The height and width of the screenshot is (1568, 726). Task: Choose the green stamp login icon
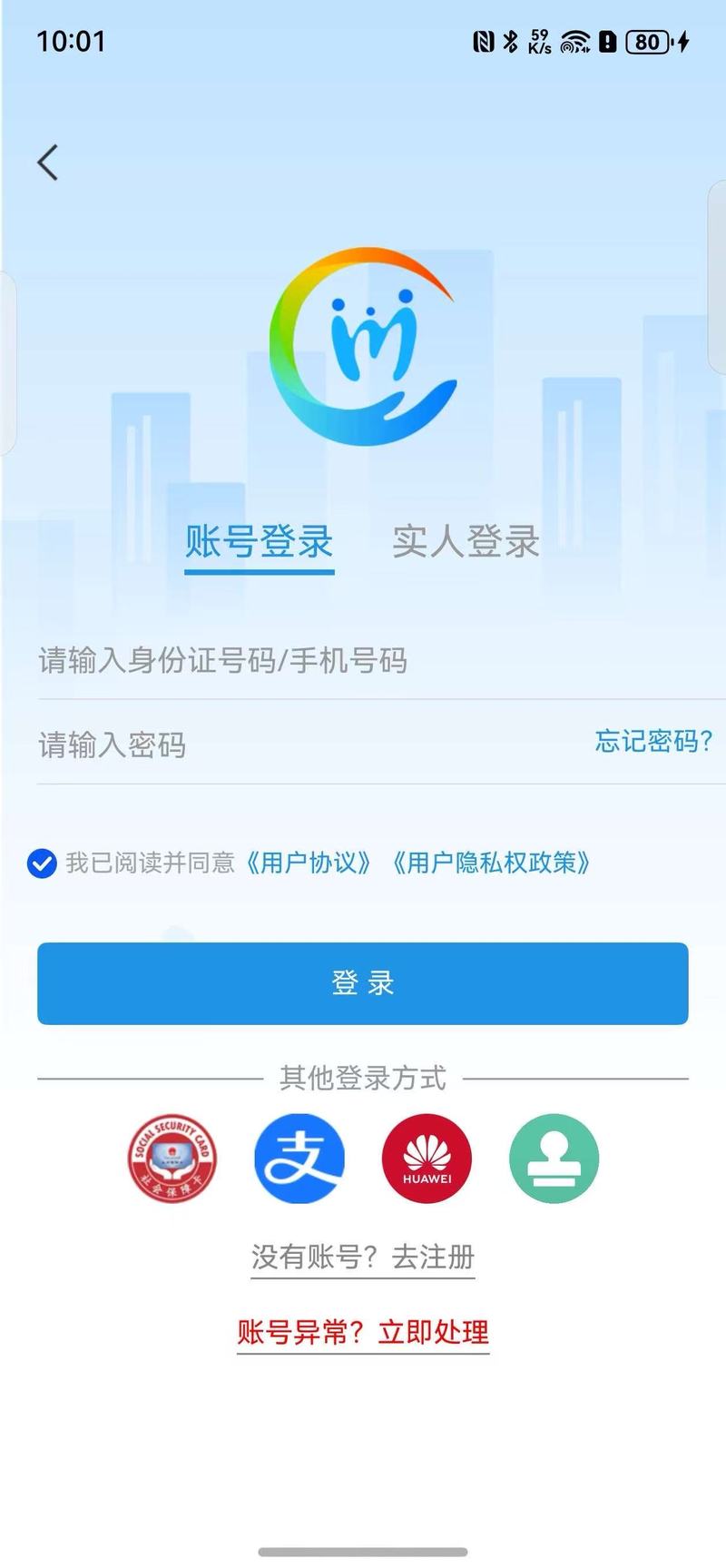click(x=554, y=1159)
